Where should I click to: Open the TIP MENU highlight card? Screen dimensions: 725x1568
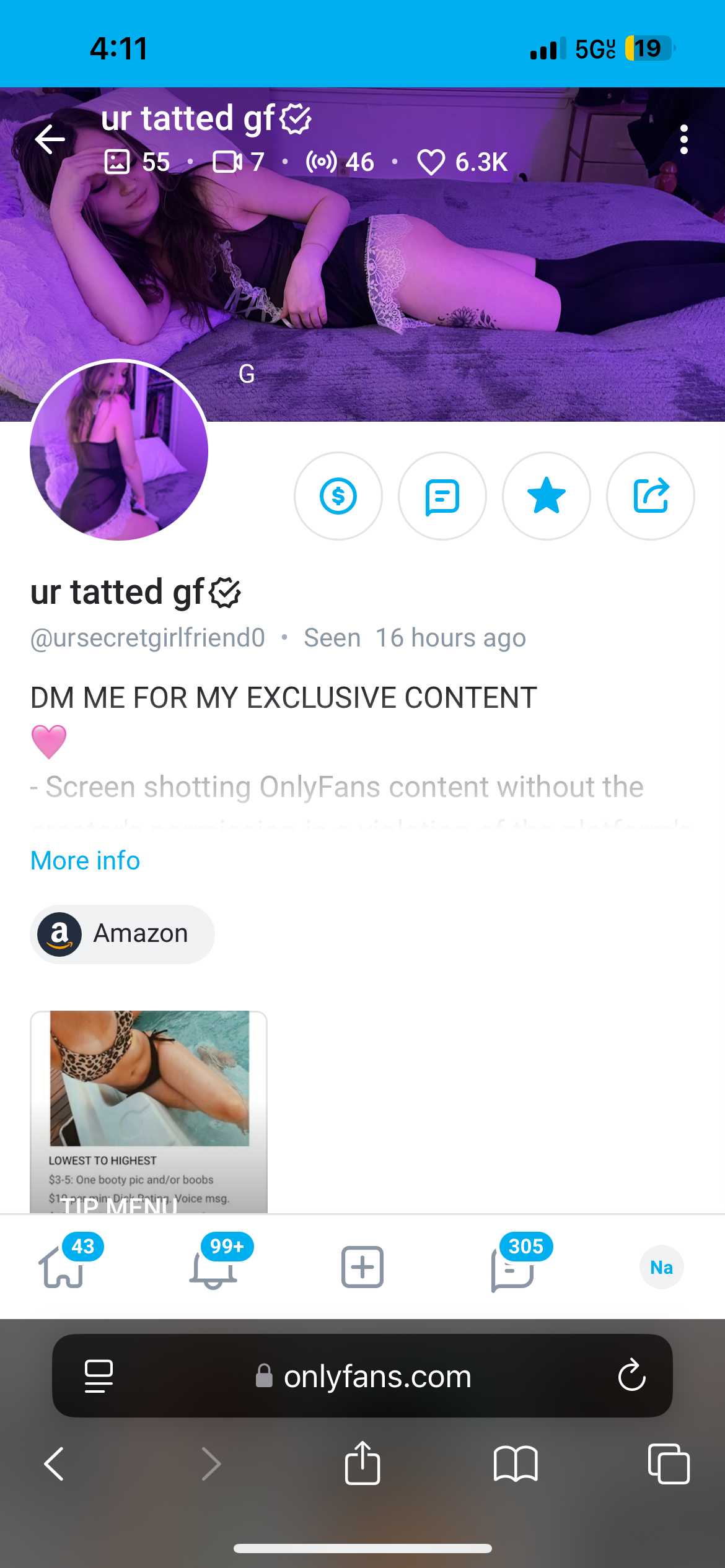click(x=149, y=1112)
